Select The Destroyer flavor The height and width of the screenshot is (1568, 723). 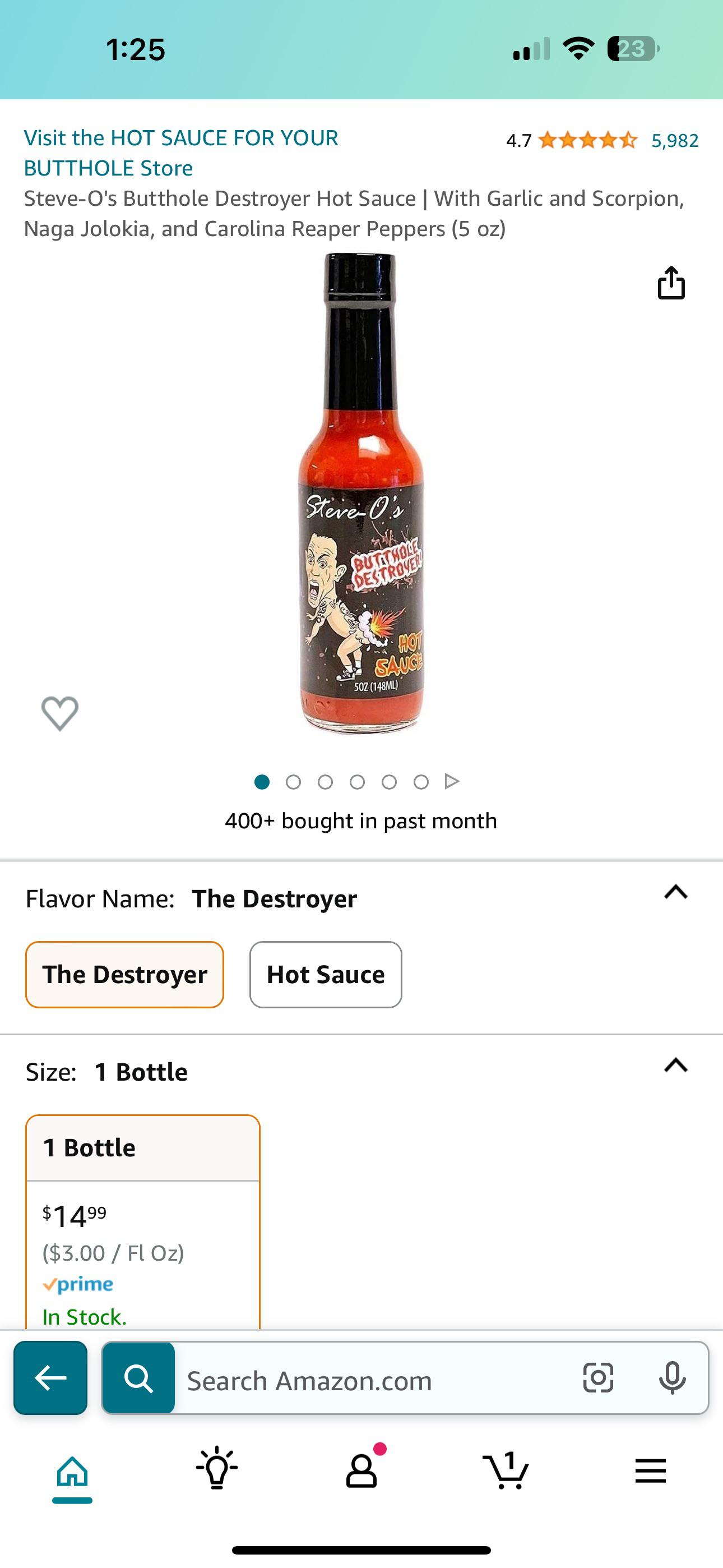(125, 975)
